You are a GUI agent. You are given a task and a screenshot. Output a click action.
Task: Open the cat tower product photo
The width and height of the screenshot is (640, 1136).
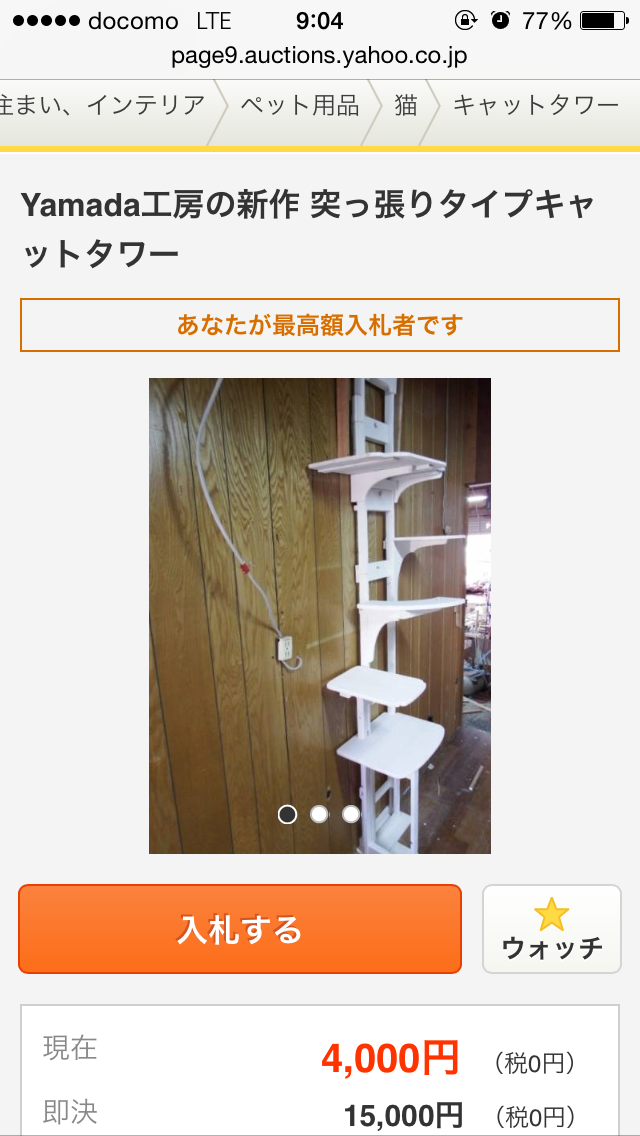click(x=320, y=600)
